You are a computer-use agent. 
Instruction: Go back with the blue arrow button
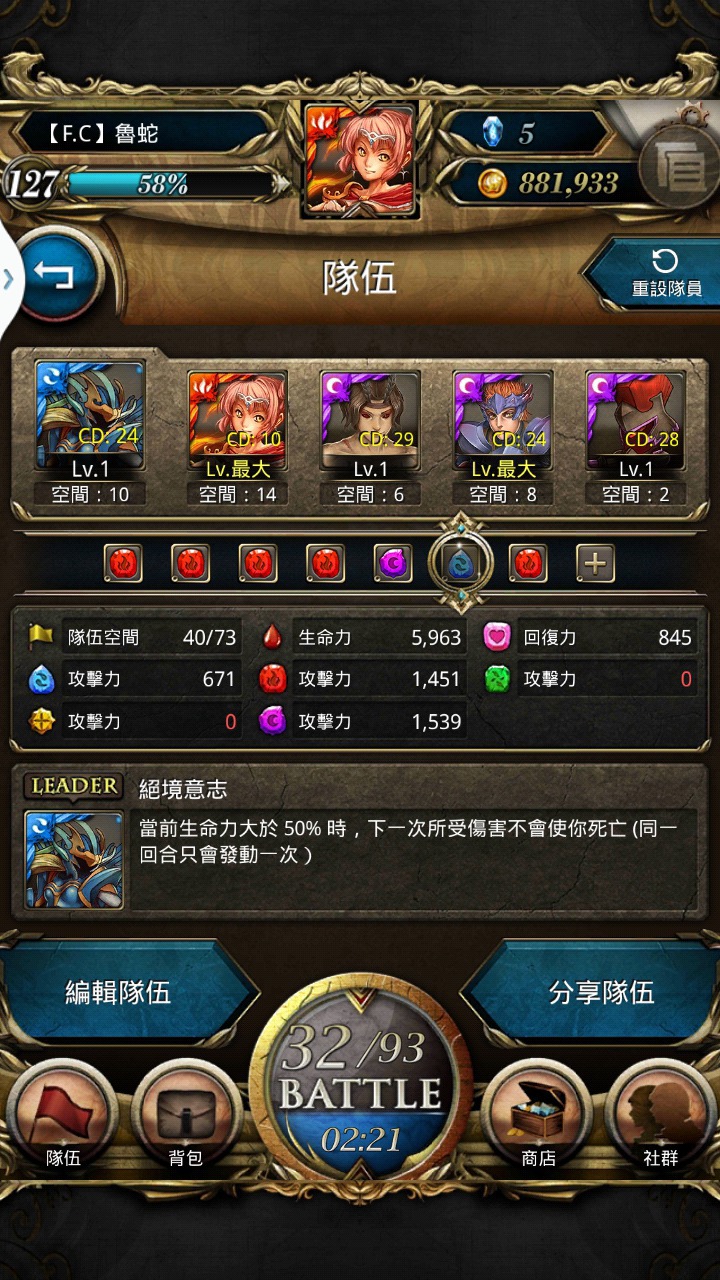(x=58, y=274)
